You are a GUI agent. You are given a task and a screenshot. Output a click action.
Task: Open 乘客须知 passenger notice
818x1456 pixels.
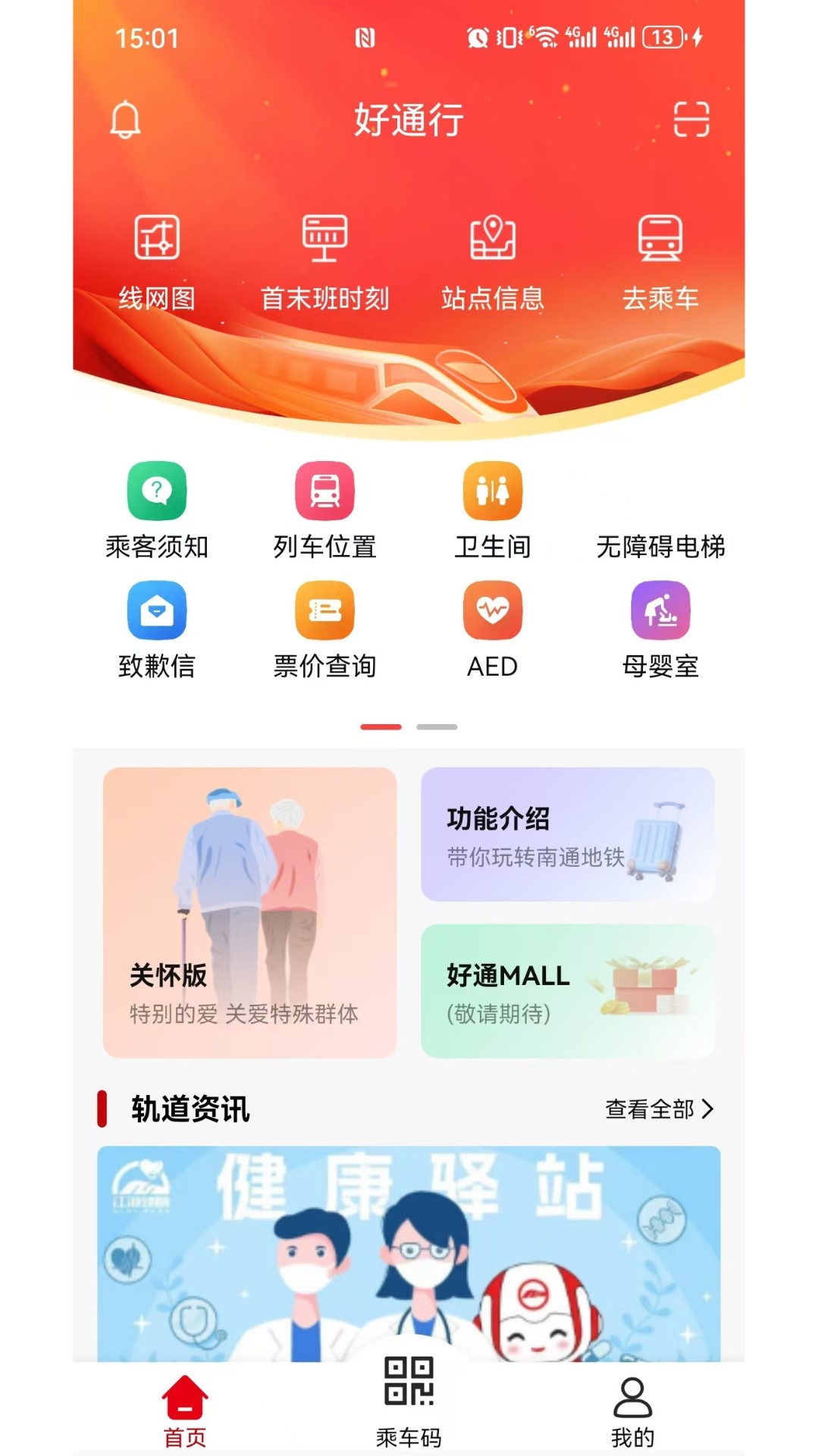pos(155,508)
